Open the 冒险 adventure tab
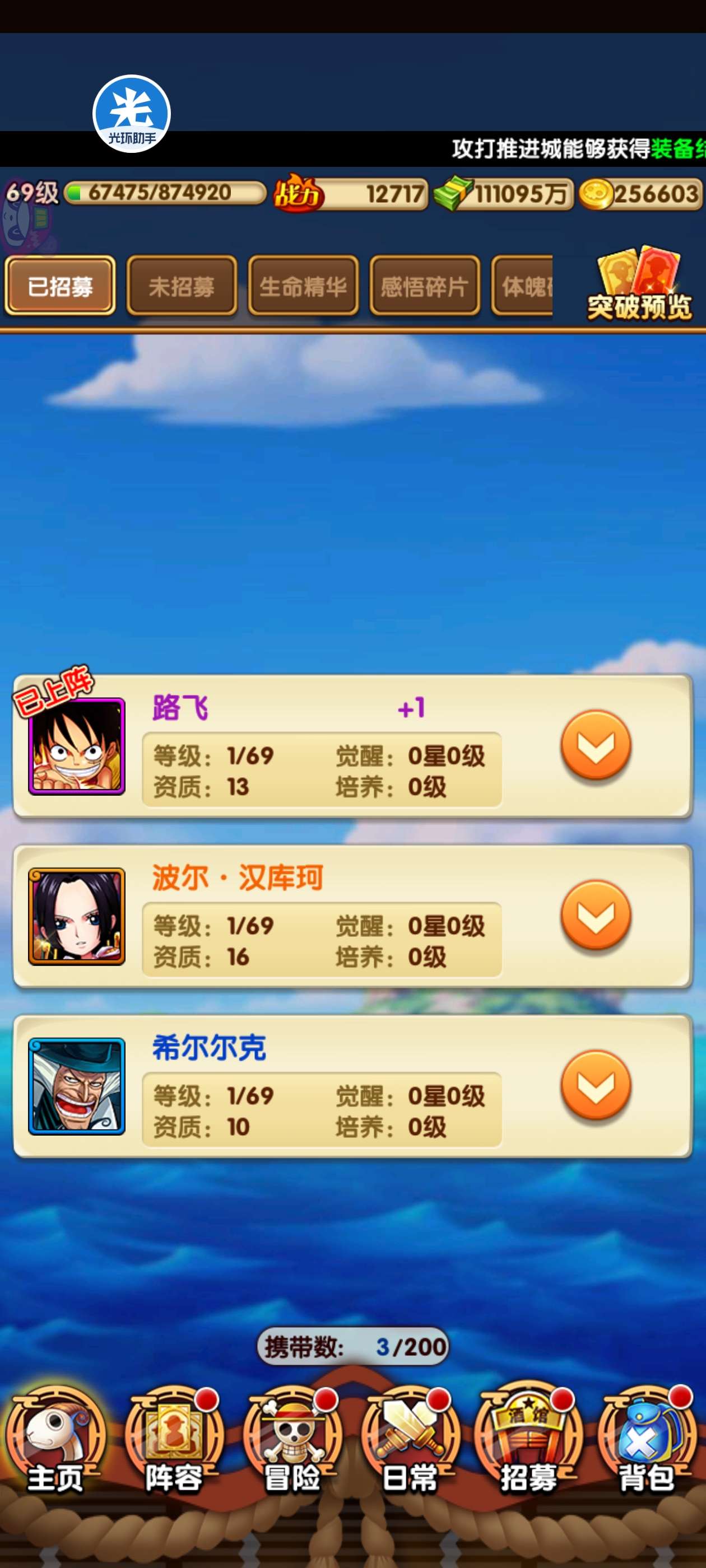 point(292,1443)
